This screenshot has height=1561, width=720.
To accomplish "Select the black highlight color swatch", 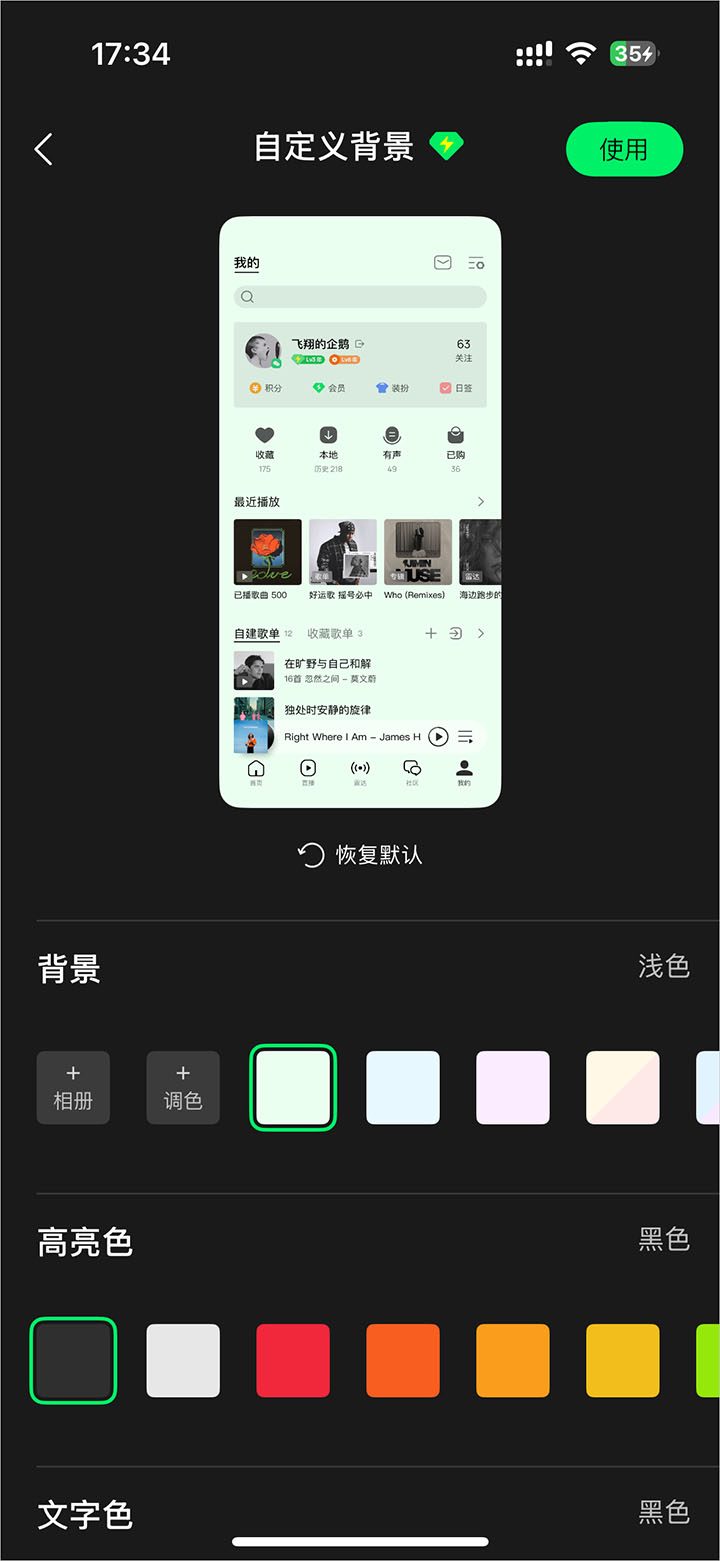I will point(73,1360).
